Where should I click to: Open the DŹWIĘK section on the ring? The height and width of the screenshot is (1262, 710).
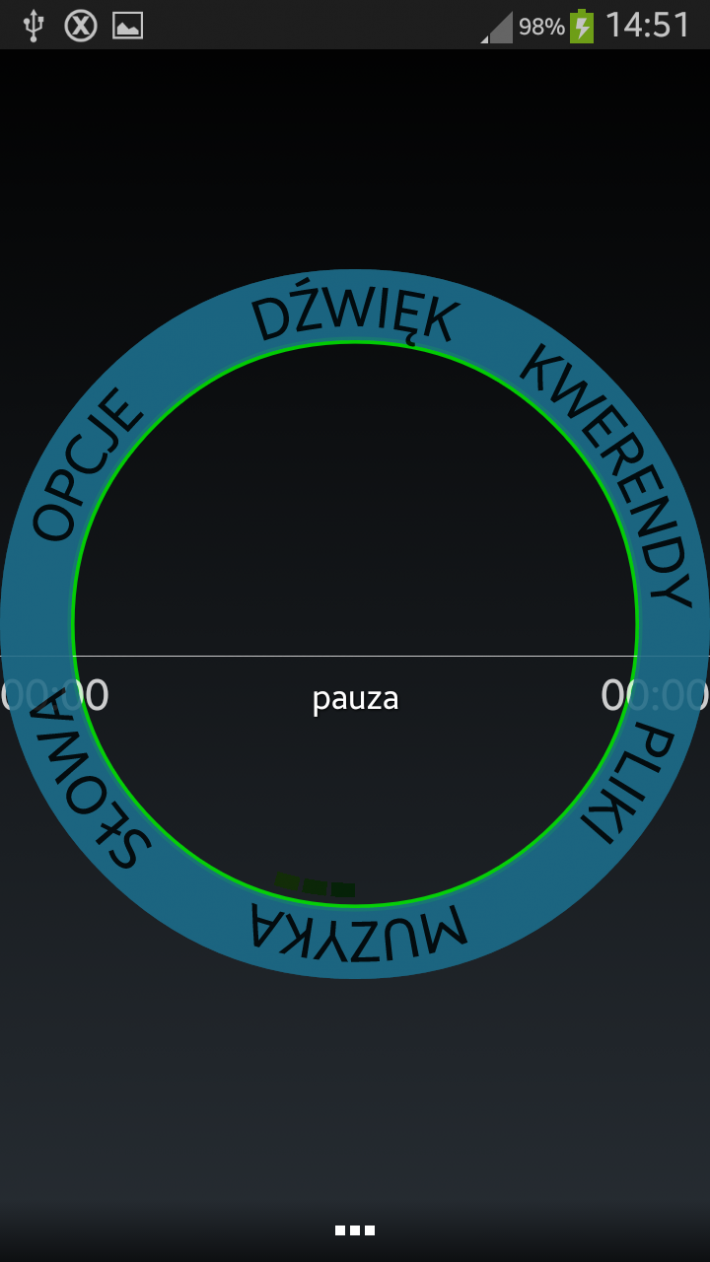pos(354,317)
